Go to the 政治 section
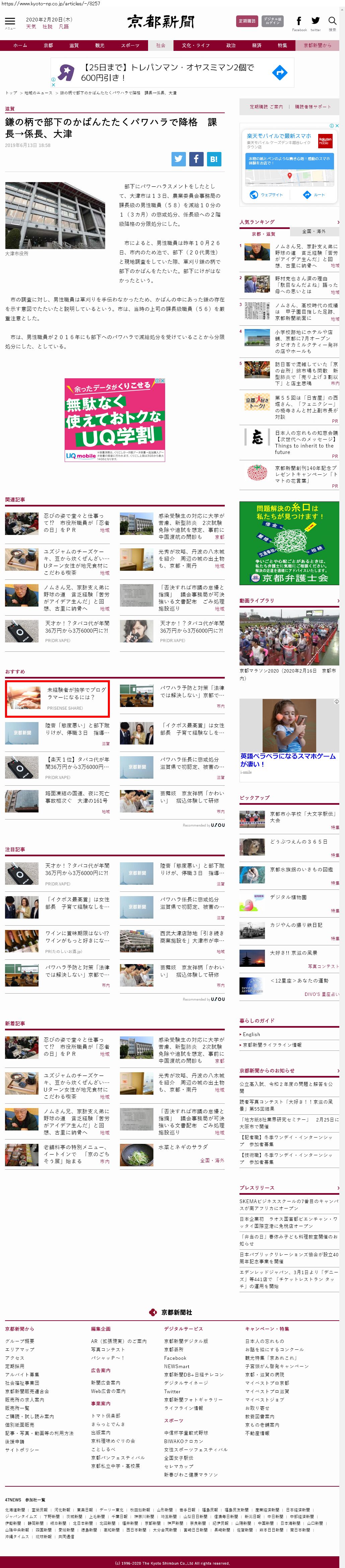 (231, 46)
